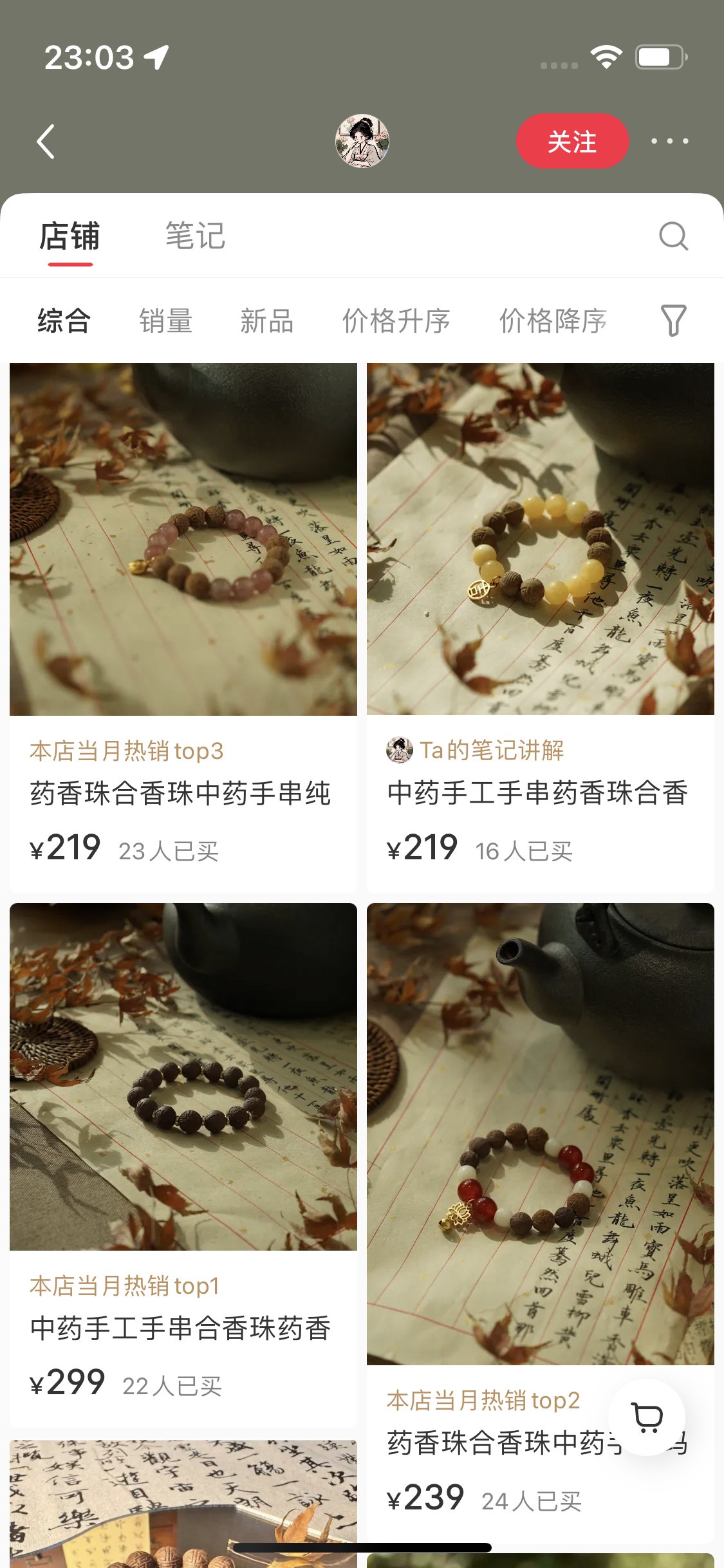Sort products by 综合
This screenshot has height=1568, width=724.
point(64,321)
